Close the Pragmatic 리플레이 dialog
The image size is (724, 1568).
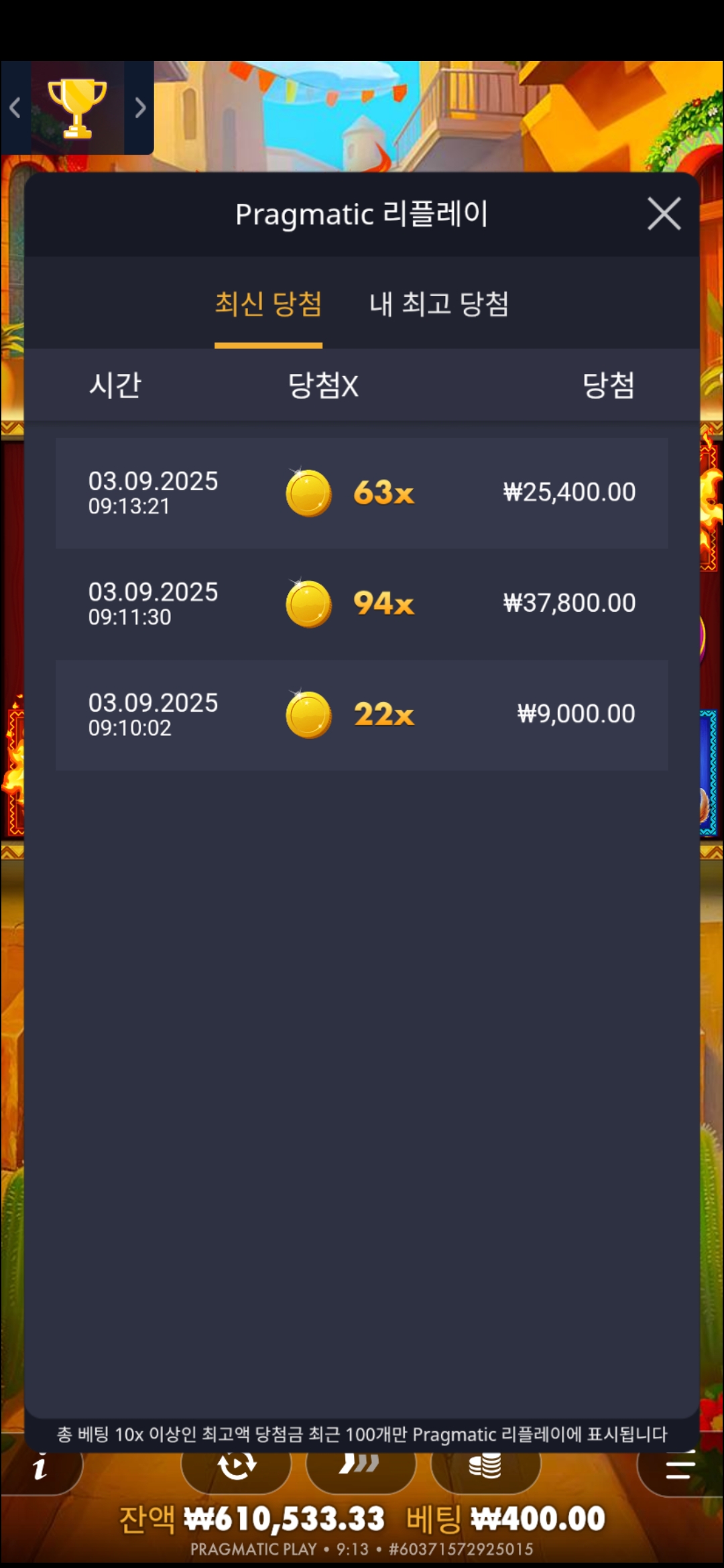tap(664, 214)
